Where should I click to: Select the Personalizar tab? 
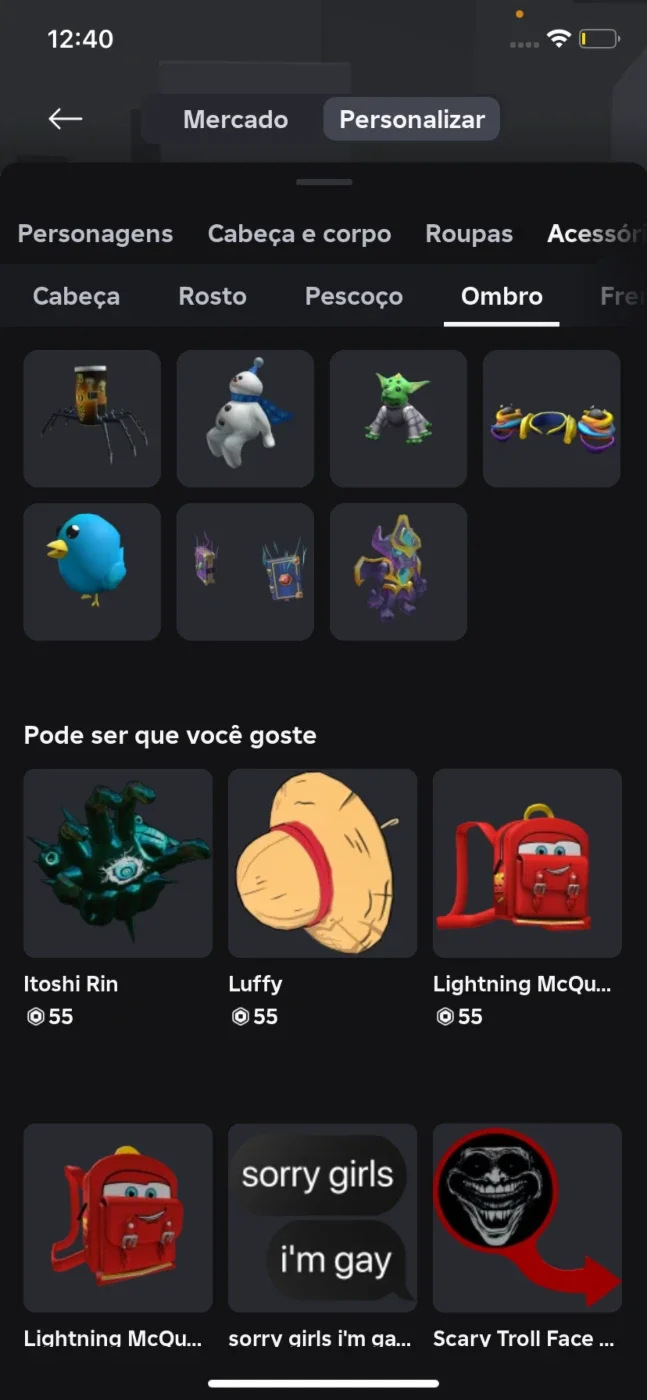[x=412, y=119]
